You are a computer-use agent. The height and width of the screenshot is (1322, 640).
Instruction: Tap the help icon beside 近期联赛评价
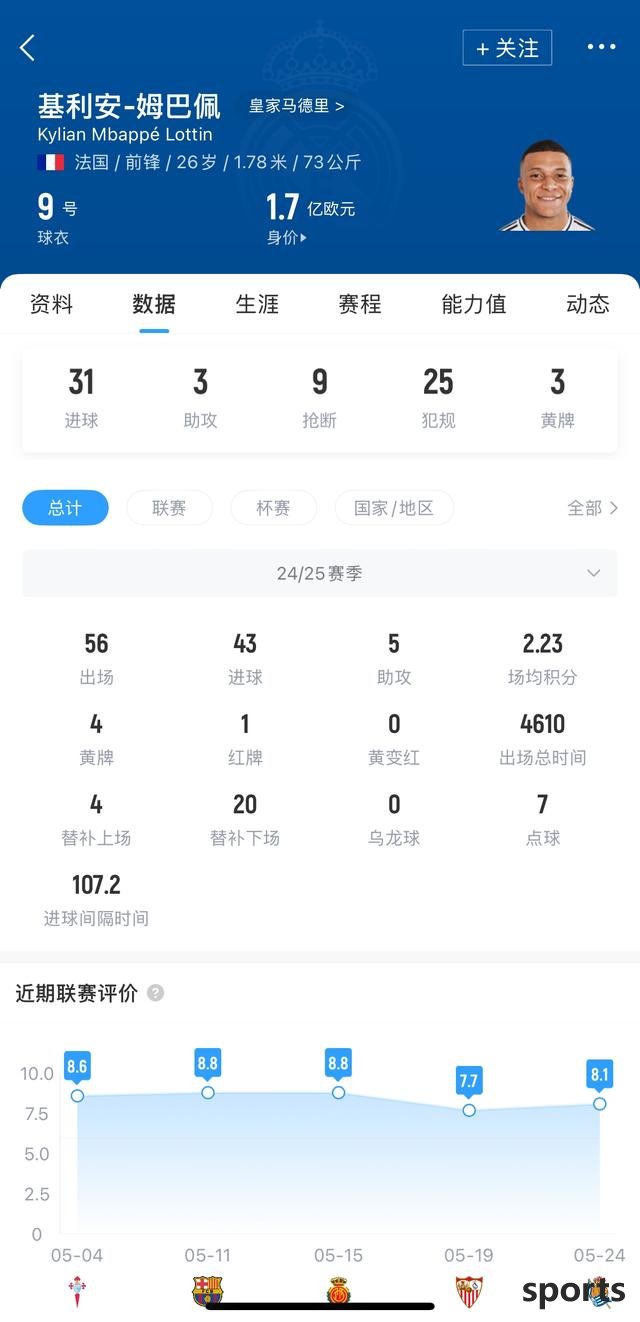[155, 993]
